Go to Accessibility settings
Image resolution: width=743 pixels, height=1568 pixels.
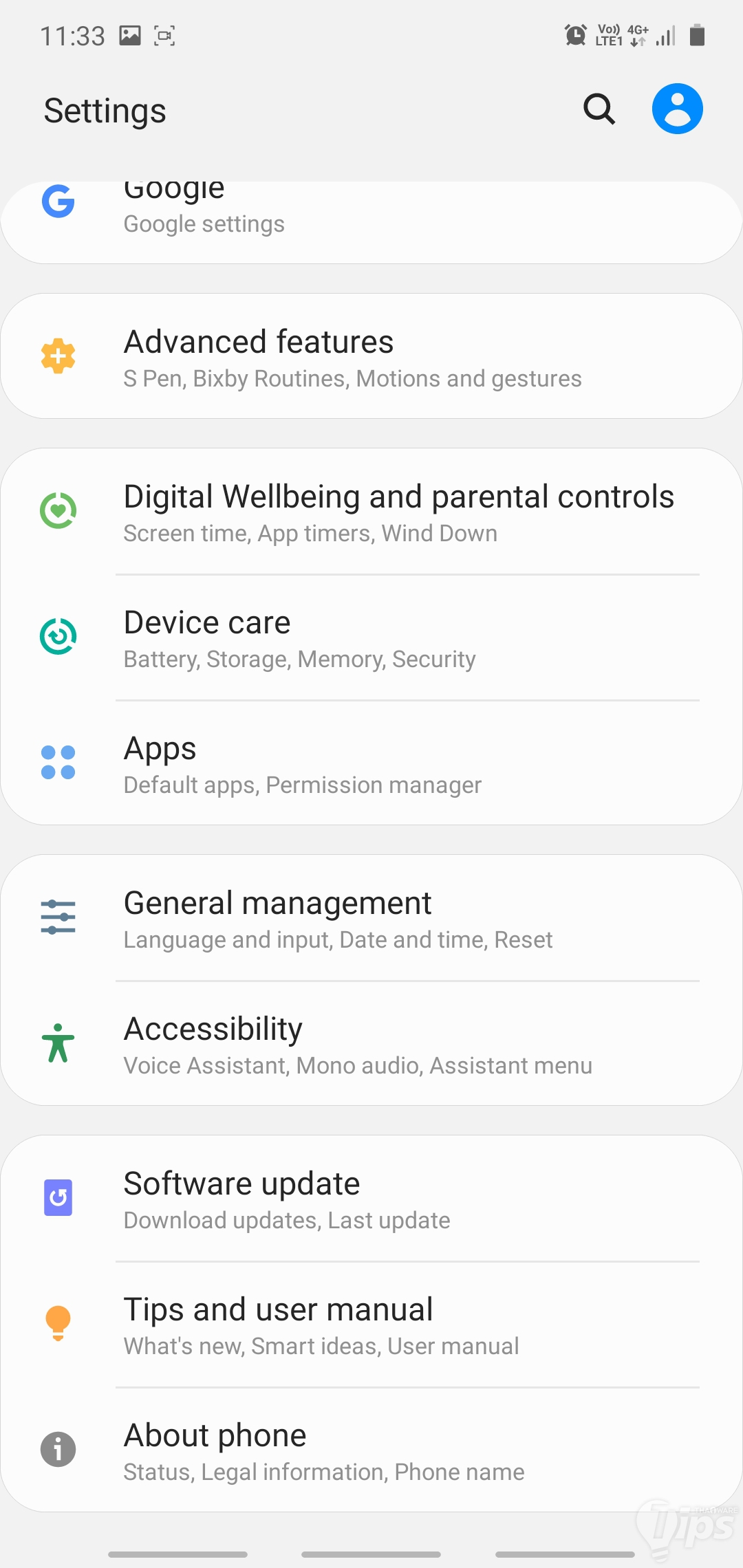point(371,1045)
